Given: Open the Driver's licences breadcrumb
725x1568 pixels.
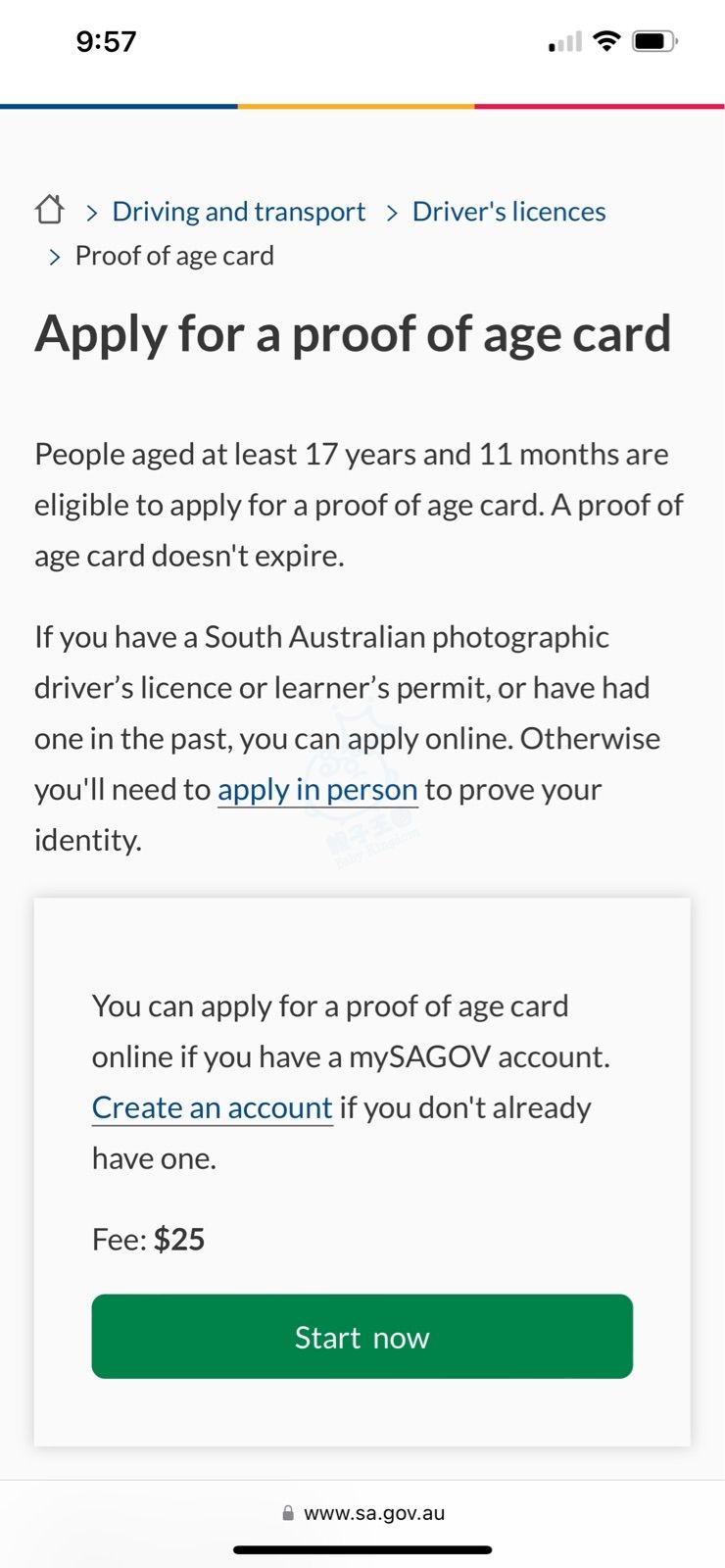Looking at the screenshot, I should [x=508, y=212].
